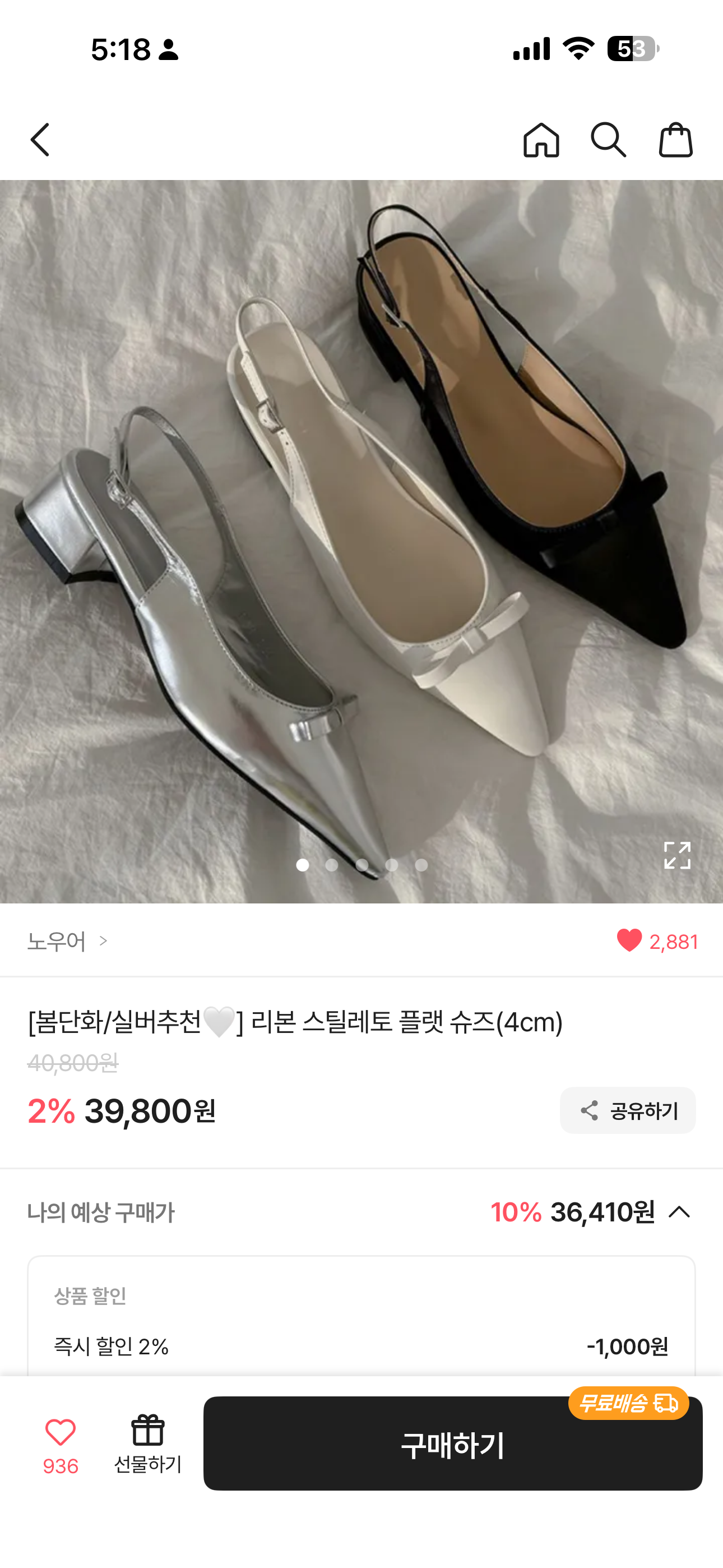
Task: Tap 공유하기 to share this product
Action: coord(628,1111)
